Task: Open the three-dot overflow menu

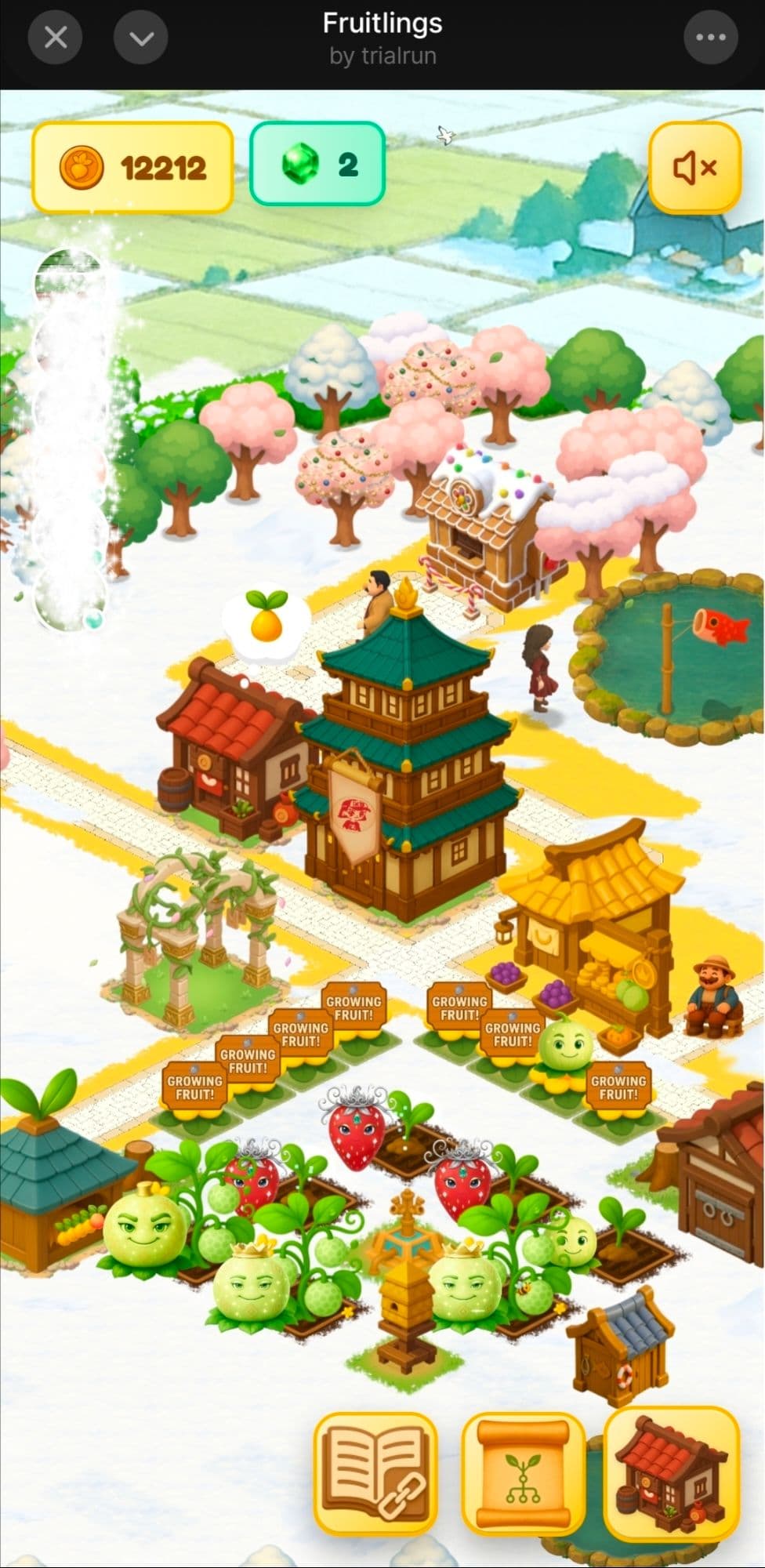Action: tap(710, 37)
